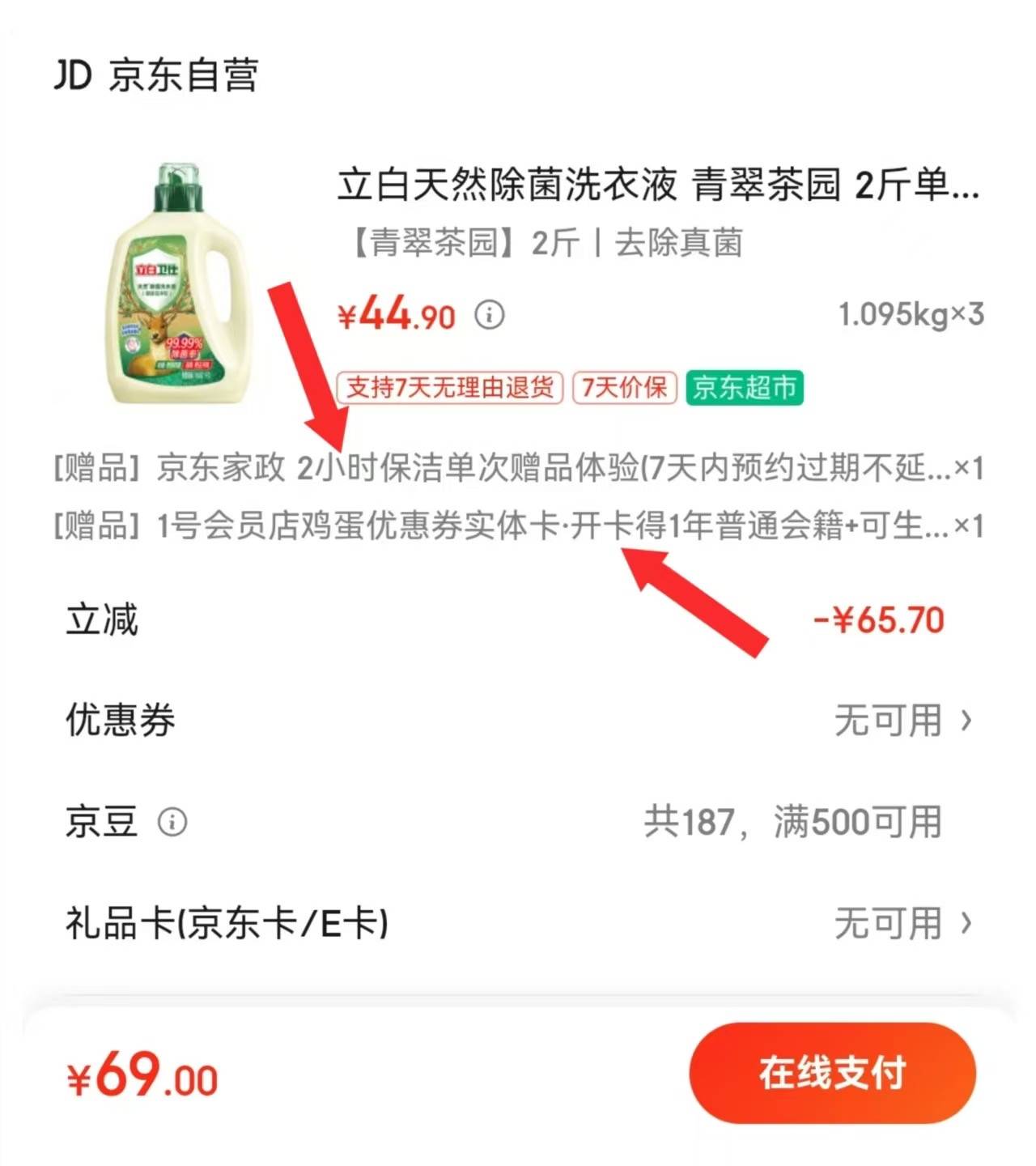Tap the 在线支付 button

(x=832, y=1073)
